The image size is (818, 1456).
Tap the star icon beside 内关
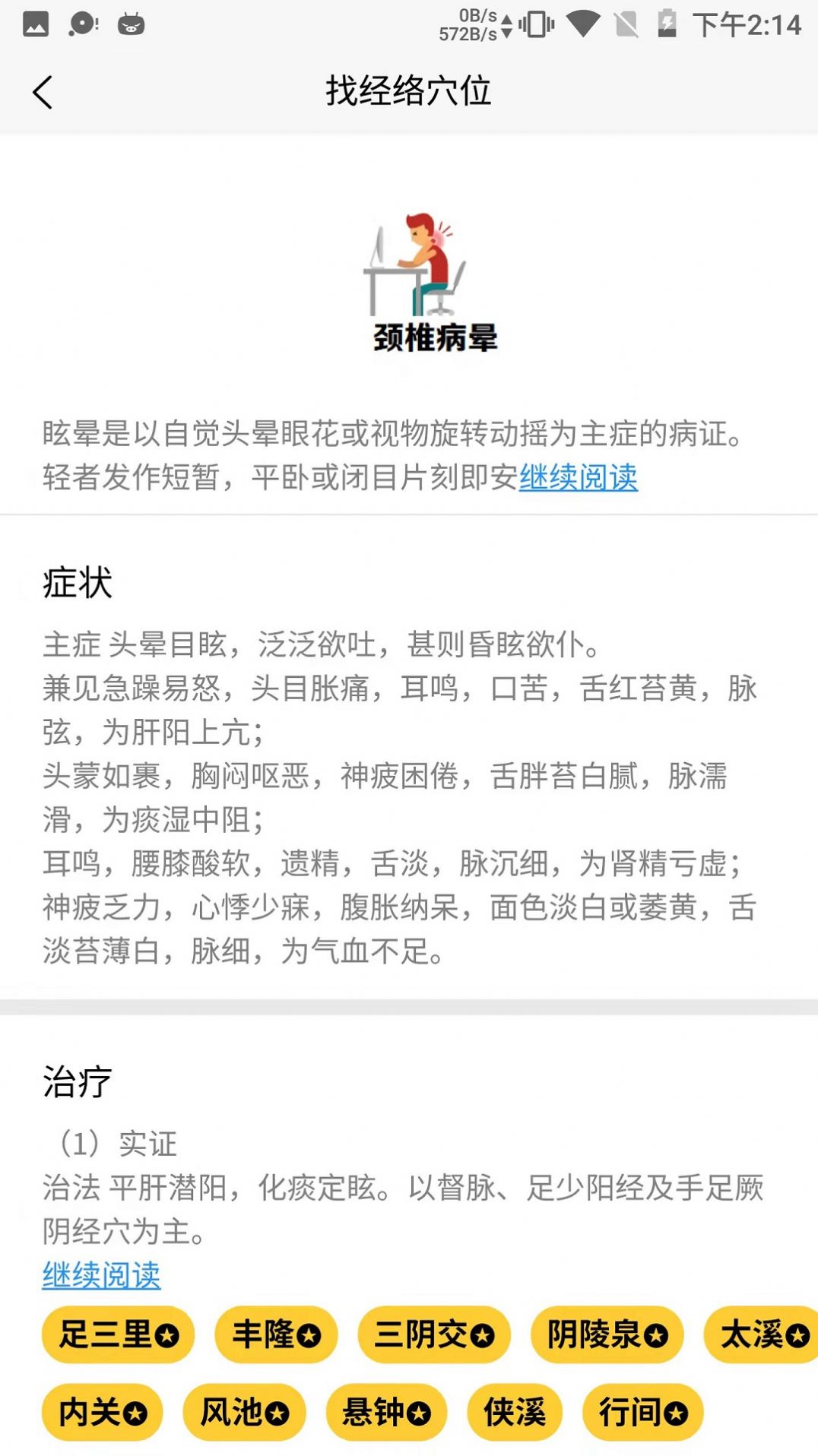[135, 1412]
